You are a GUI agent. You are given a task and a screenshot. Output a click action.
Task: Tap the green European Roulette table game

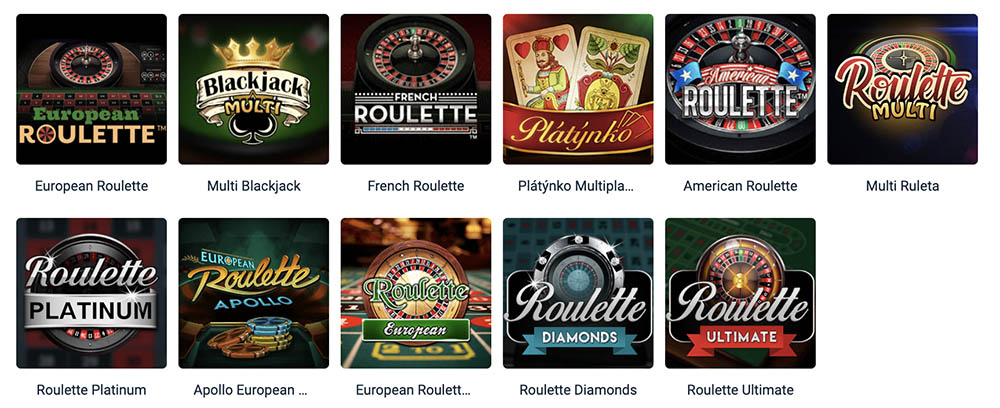tap(415, 293)
